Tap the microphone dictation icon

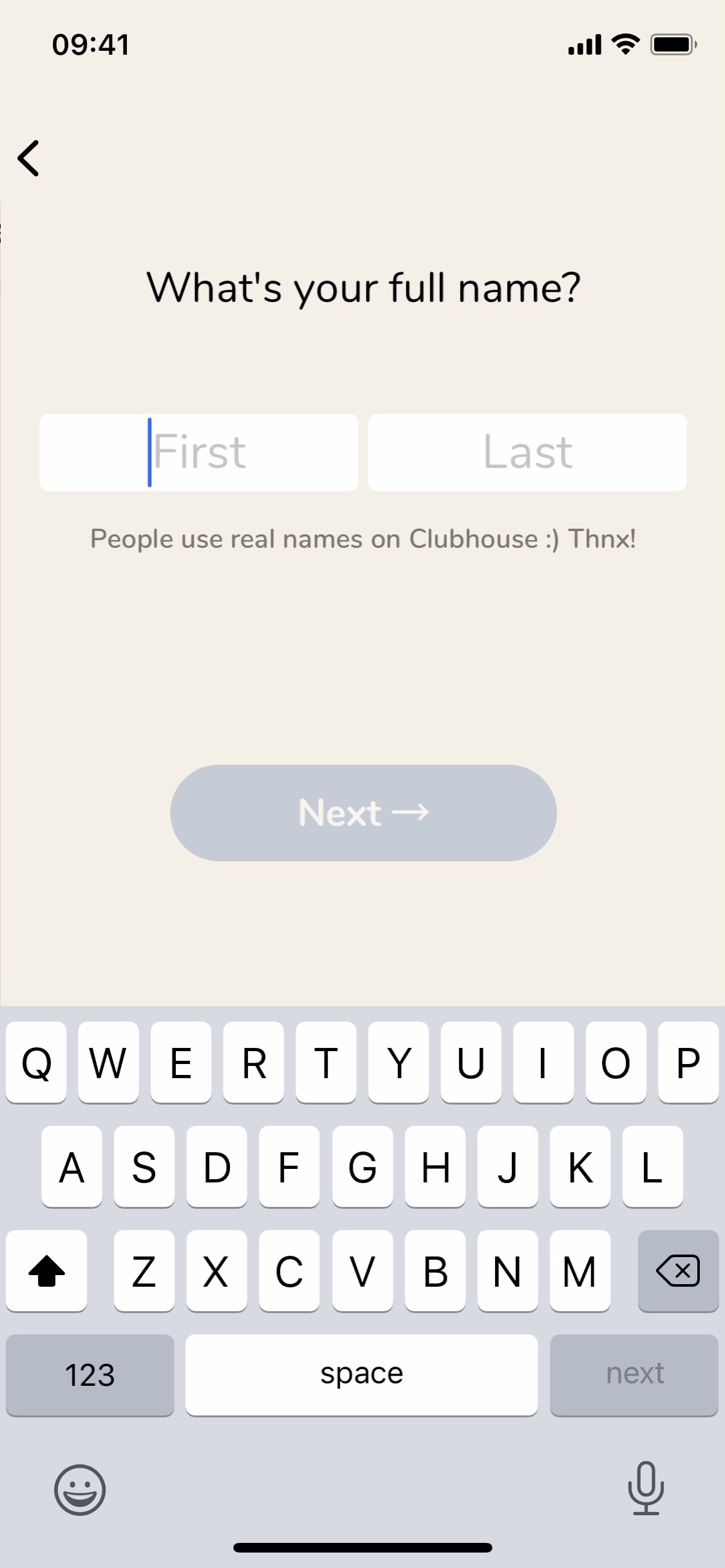(x=645, y=1489)
